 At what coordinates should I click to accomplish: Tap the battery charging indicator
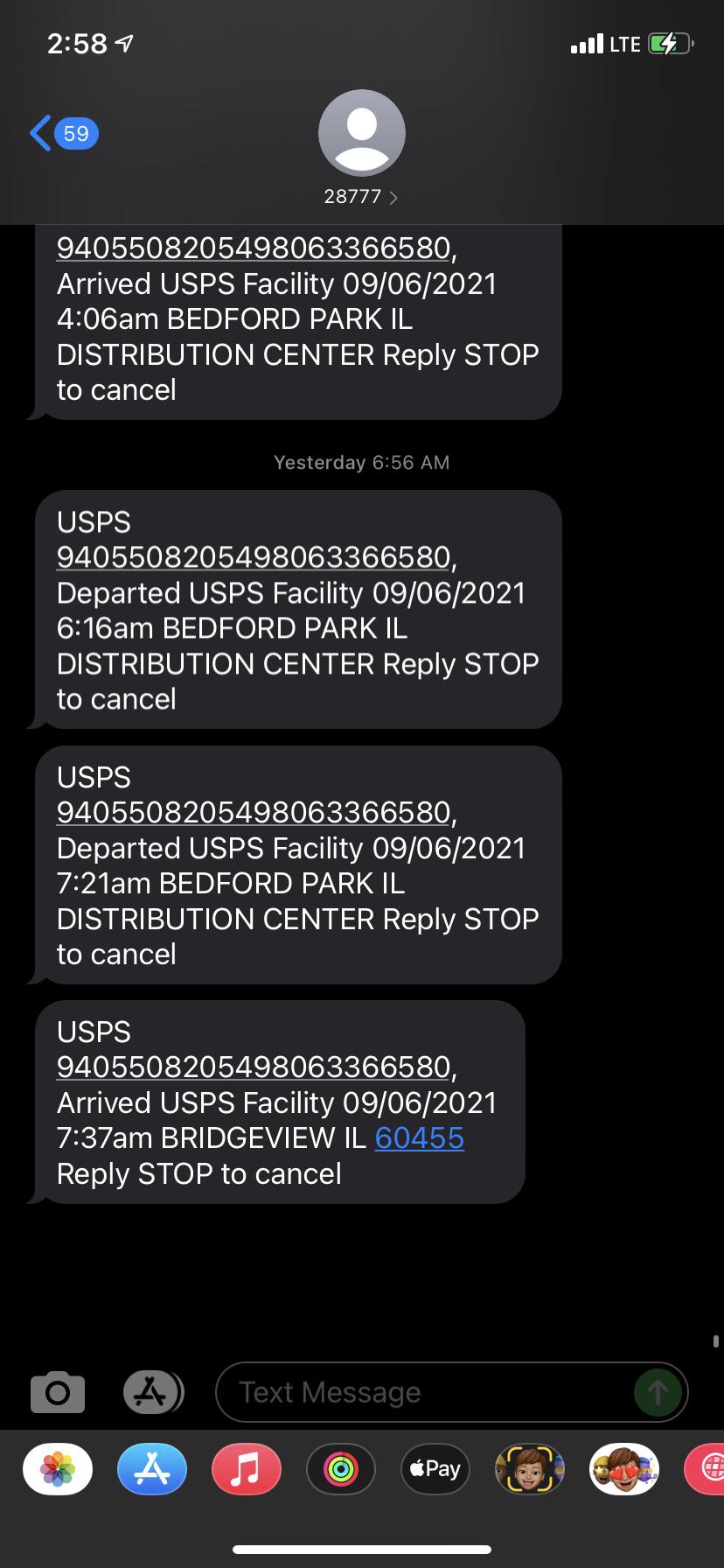(669, 43)
